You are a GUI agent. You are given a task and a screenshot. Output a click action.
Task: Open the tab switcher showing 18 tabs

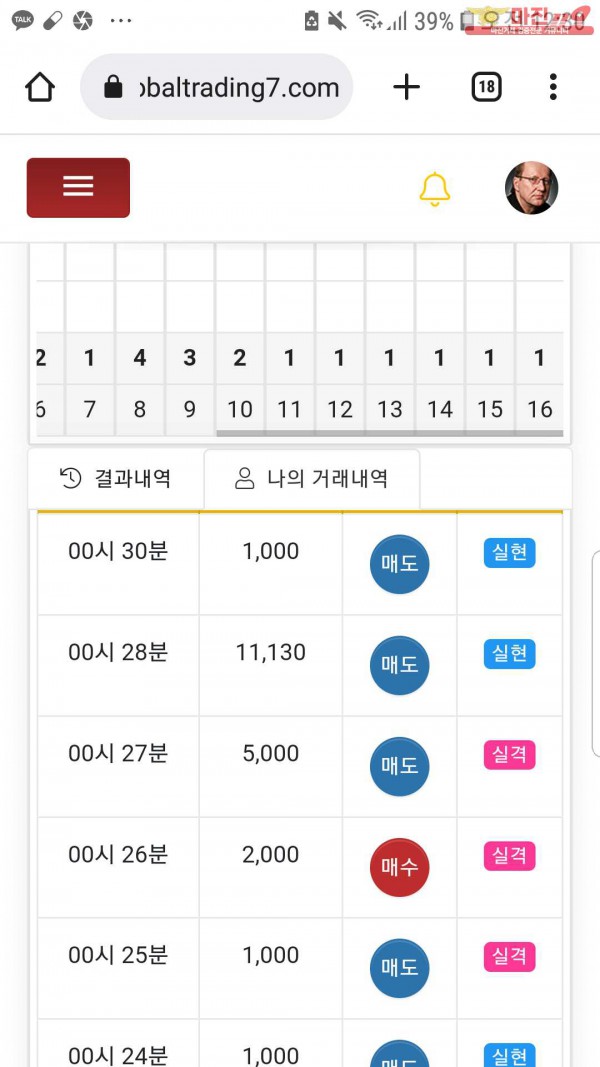tap(485, 88)
